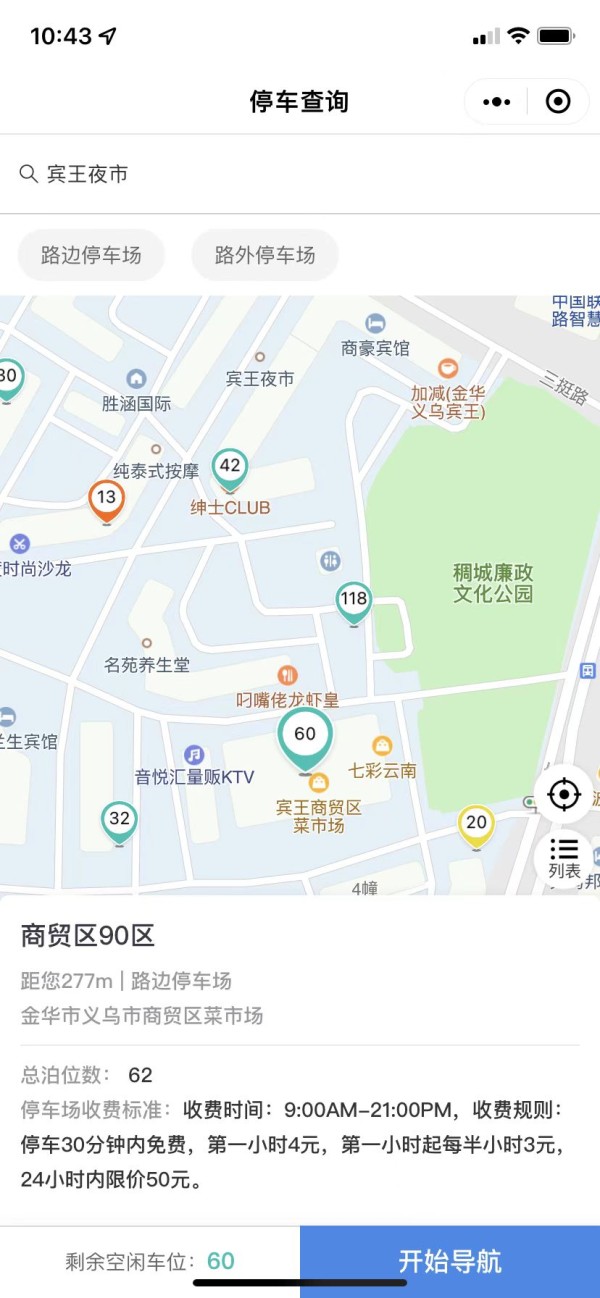Tap the search field showing 宾王夜市
The image size is (600, 1298).
tap(300, 174)
